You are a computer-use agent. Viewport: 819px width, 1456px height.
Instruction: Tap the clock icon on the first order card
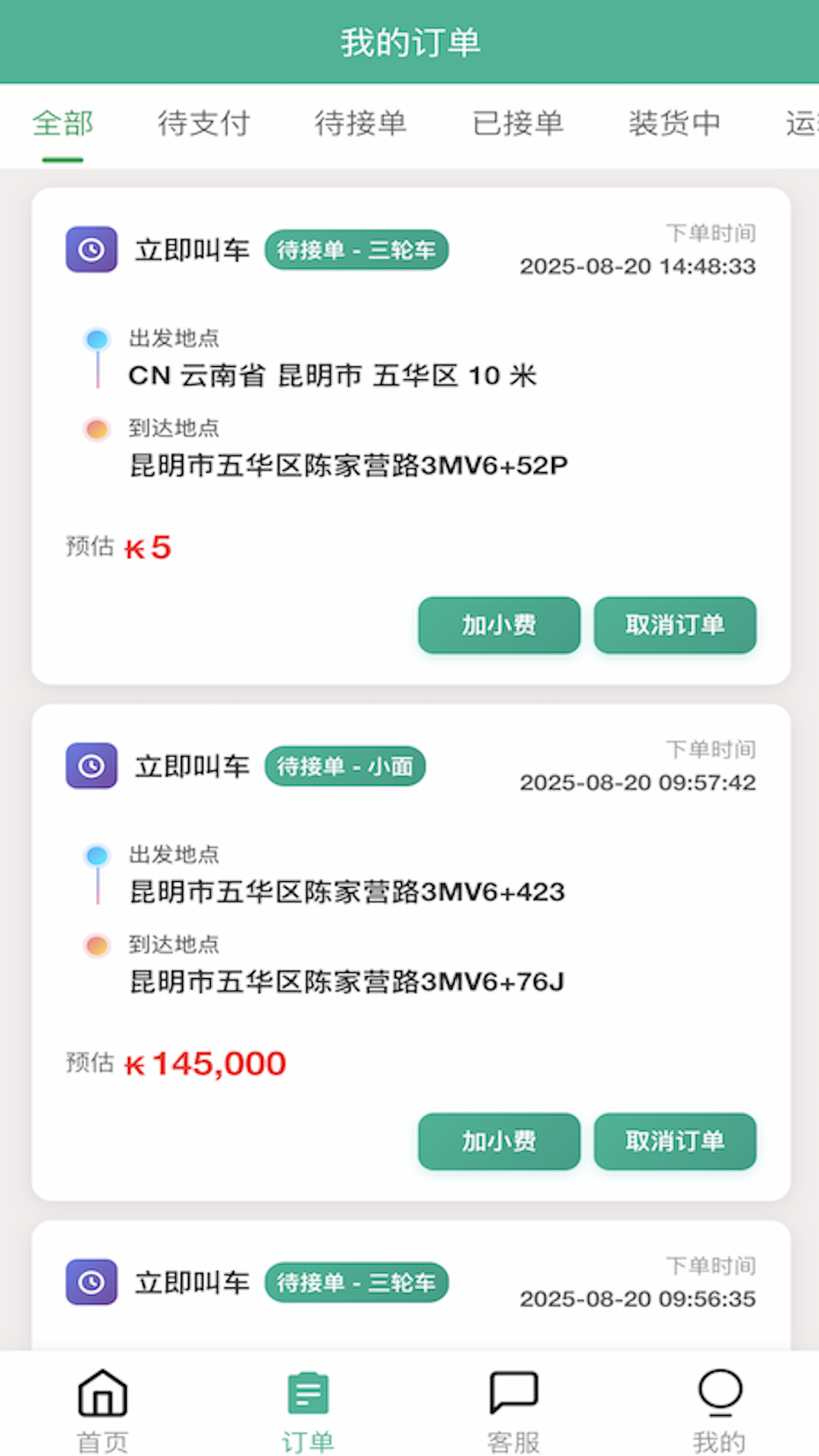pos(91,249)
